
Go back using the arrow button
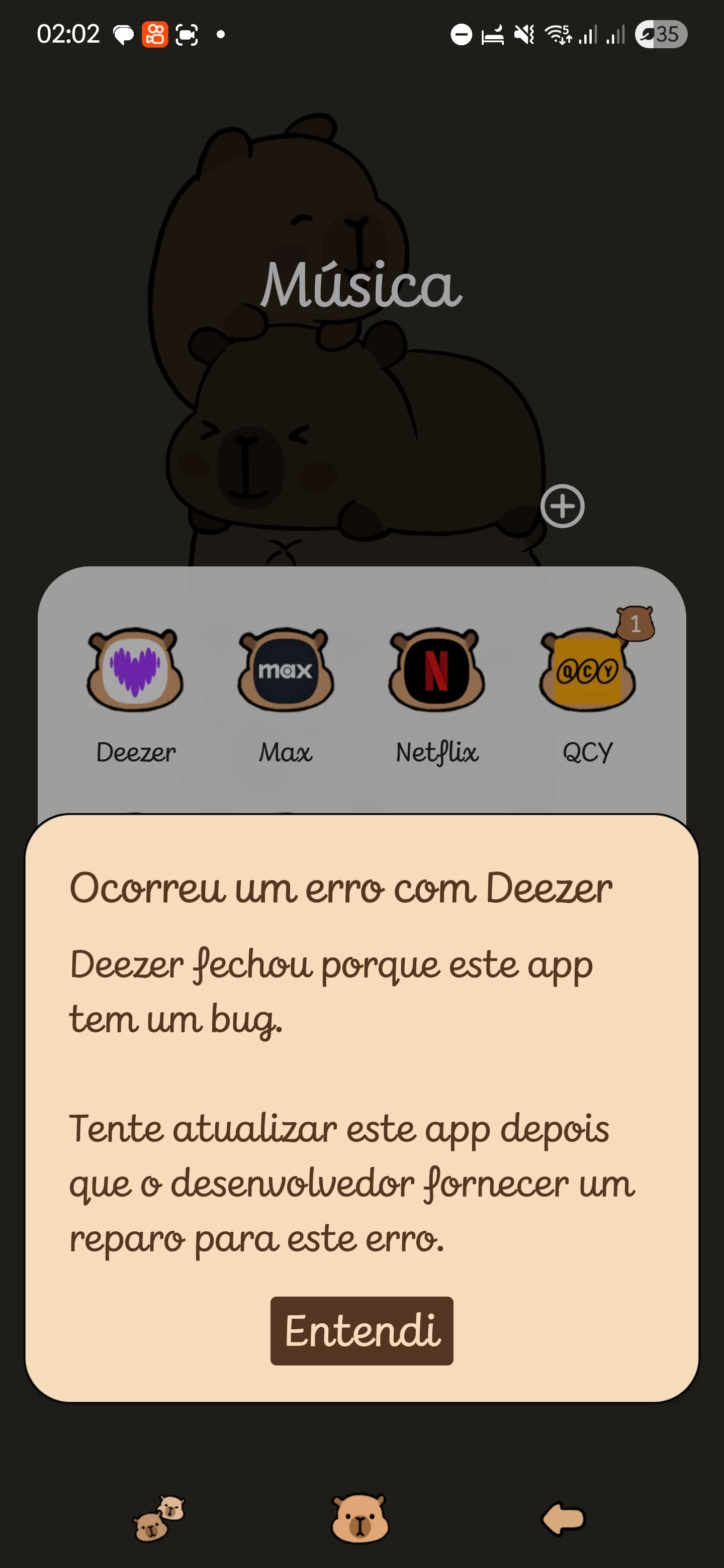563,1518
